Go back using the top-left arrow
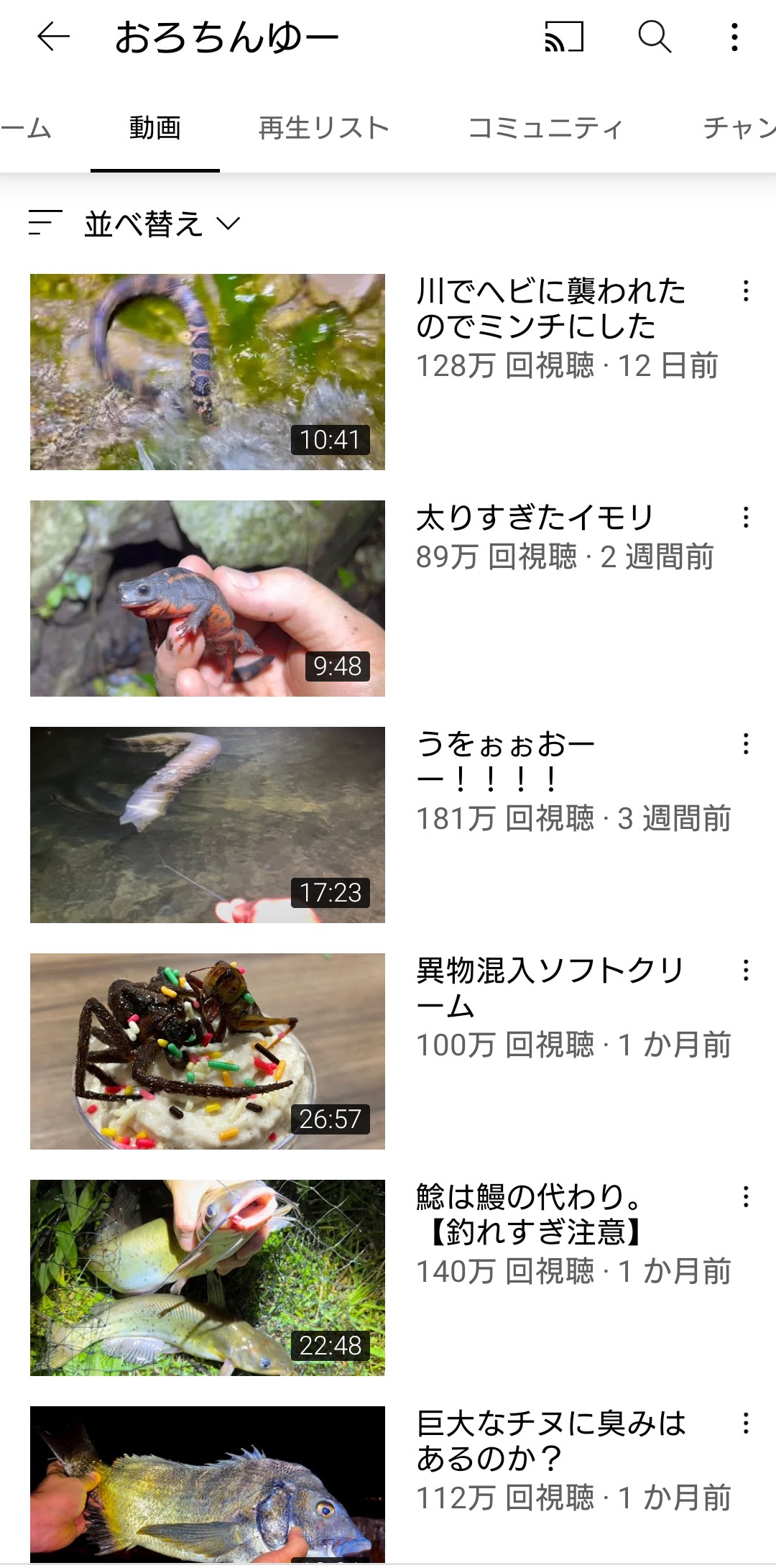The image size is (776, 1568). pyautogui.click(x=53, y=37)
